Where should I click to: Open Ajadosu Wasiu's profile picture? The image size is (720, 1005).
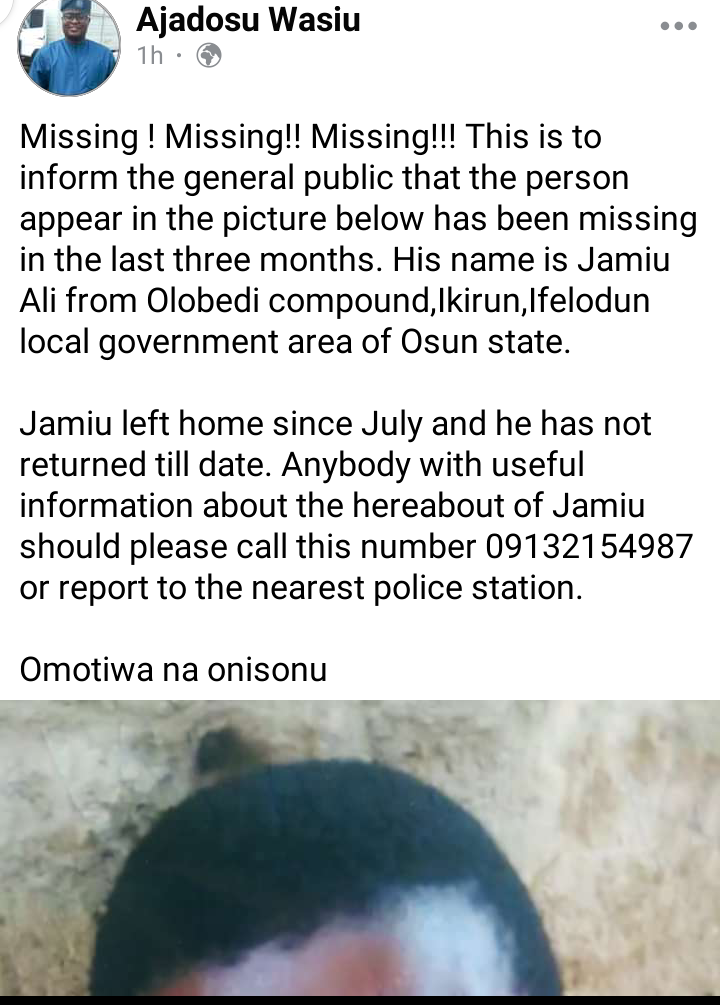[x=69, y=46]
